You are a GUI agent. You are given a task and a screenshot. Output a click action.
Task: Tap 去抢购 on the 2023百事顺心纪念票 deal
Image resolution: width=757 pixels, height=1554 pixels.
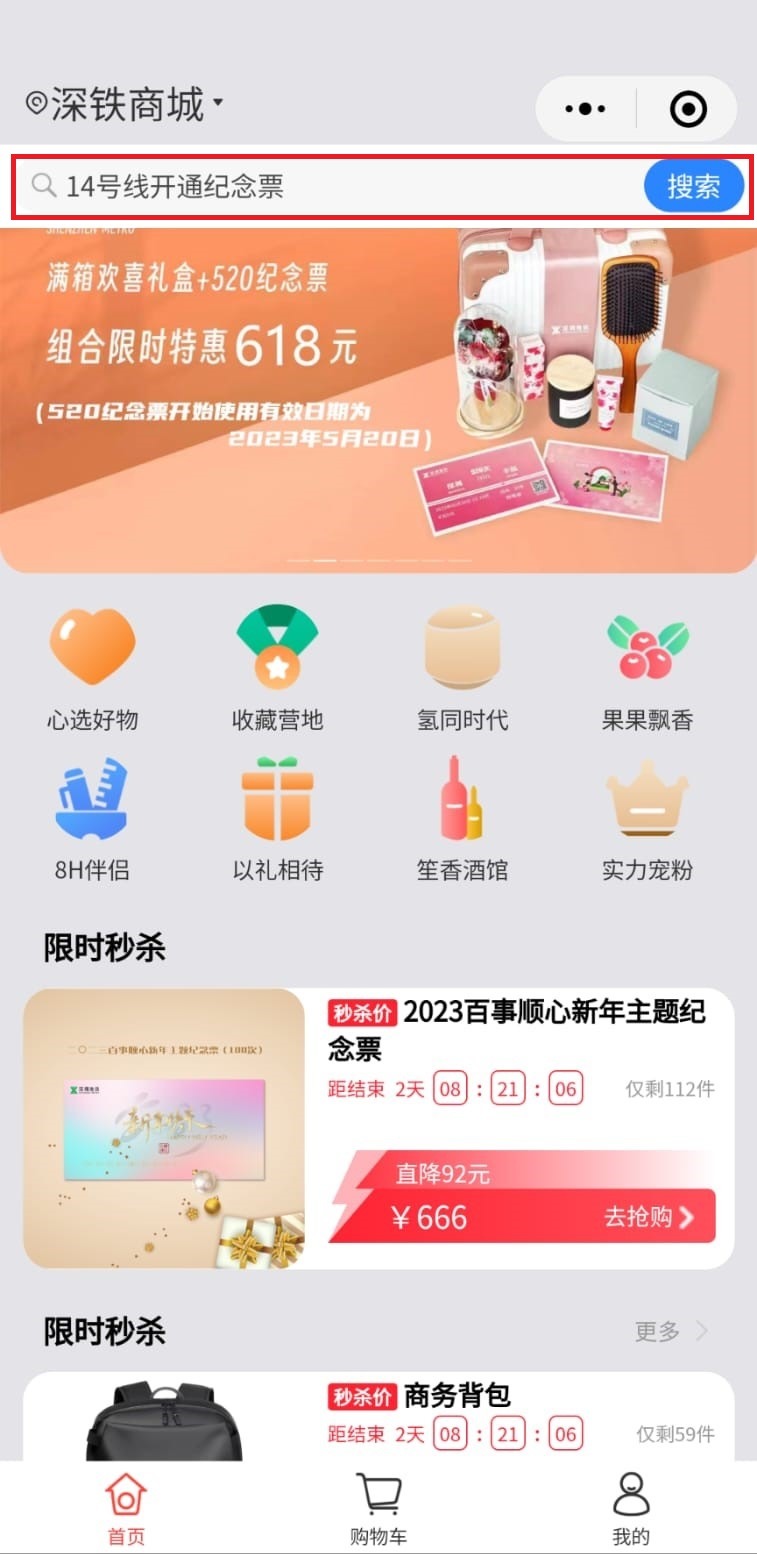(x=648, y=1217)
